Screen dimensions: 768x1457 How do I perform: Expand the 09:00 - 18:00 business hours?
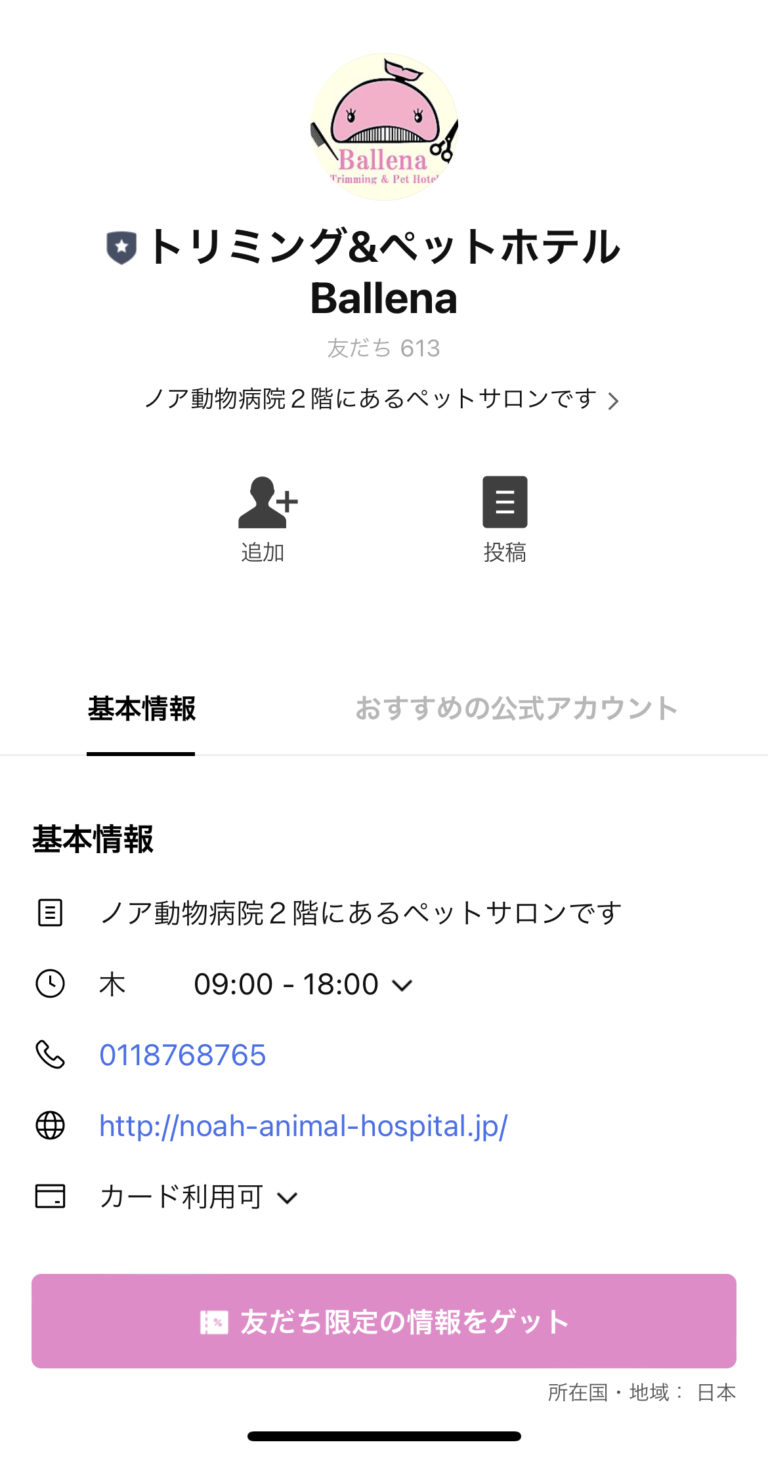click(x=402, y=985)
